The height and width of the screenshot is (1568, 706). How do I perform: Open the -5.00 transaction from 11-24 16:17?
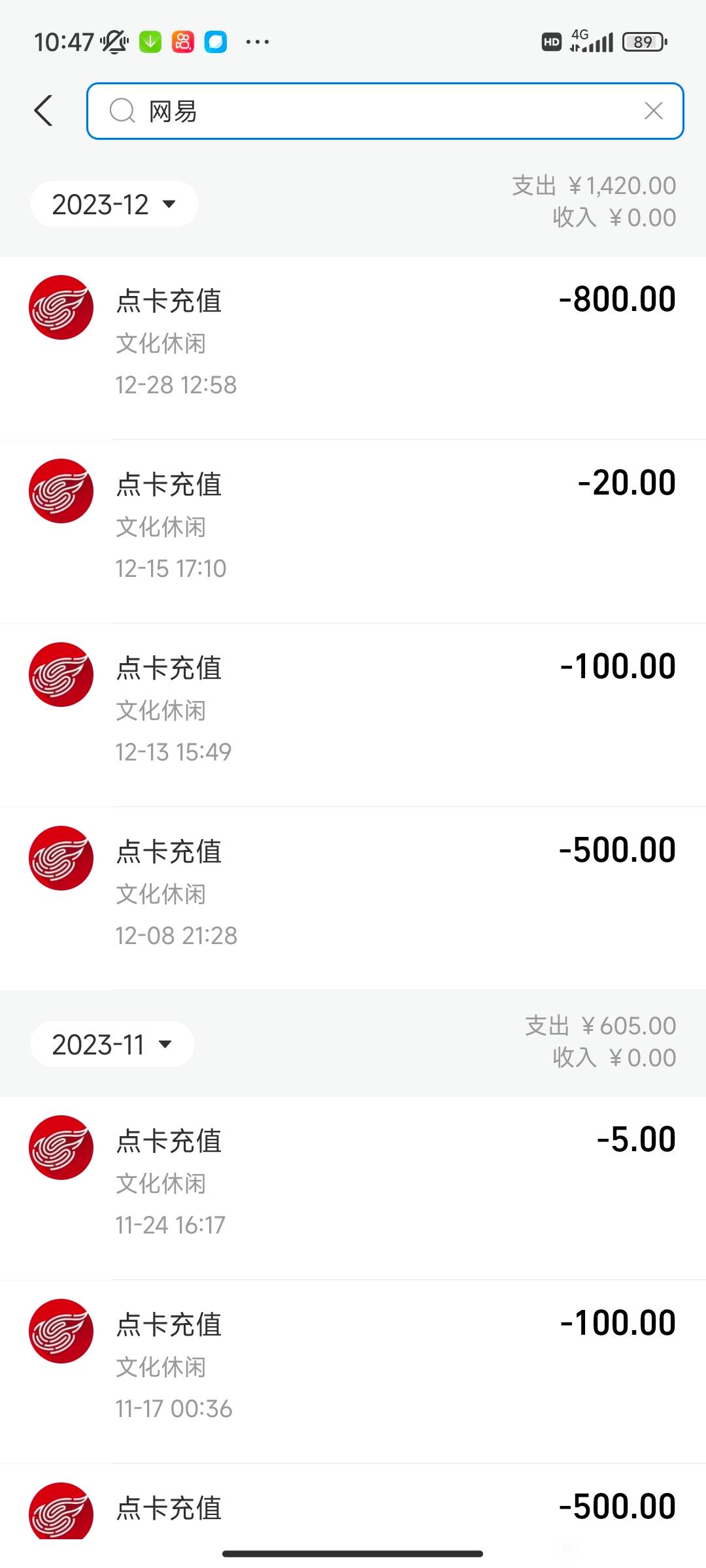pos(353,1188)
